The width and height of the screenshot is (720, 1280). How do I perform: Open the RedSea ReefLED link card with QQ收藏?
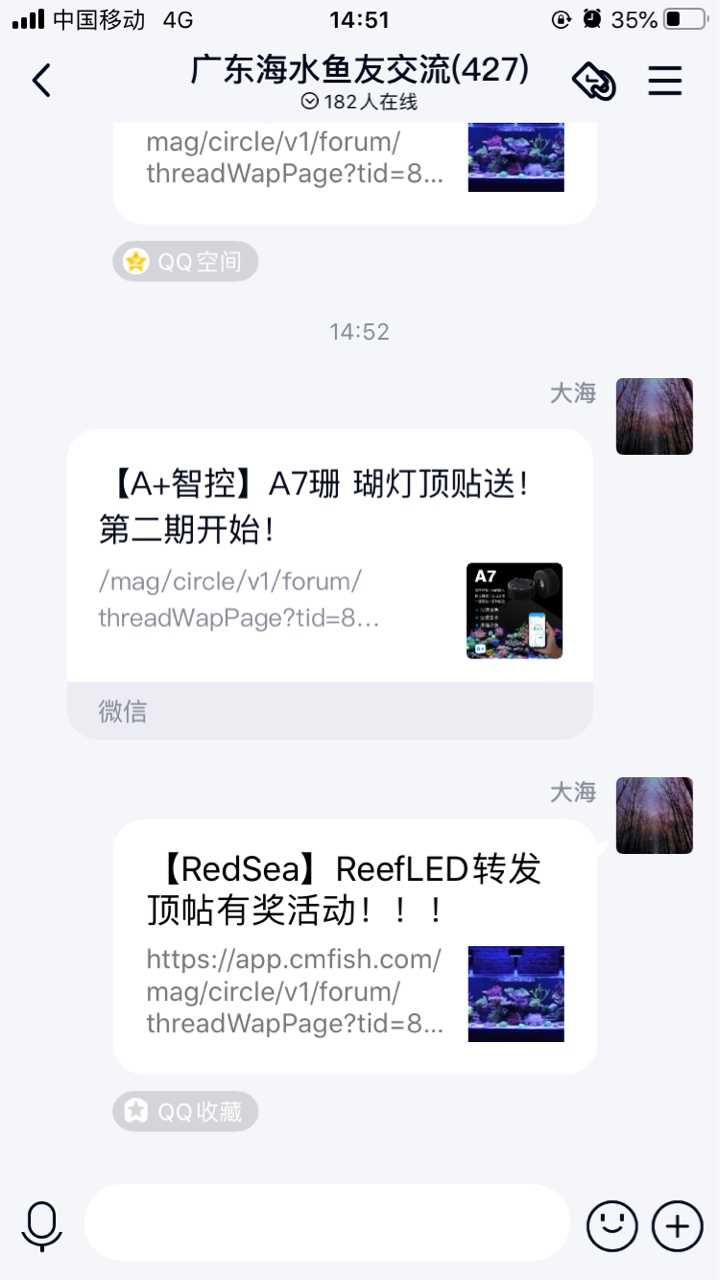(354, 945)
